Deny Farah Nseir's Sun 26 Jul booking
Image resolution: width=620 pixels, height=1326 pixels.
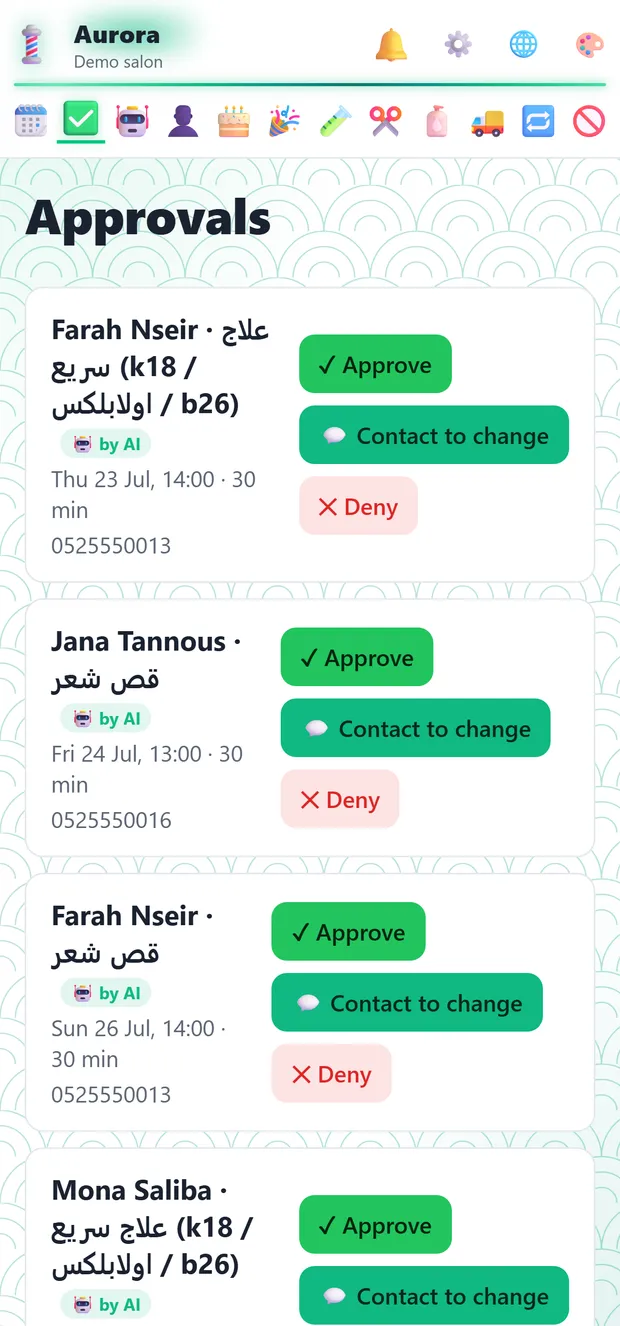point(331,1074)
